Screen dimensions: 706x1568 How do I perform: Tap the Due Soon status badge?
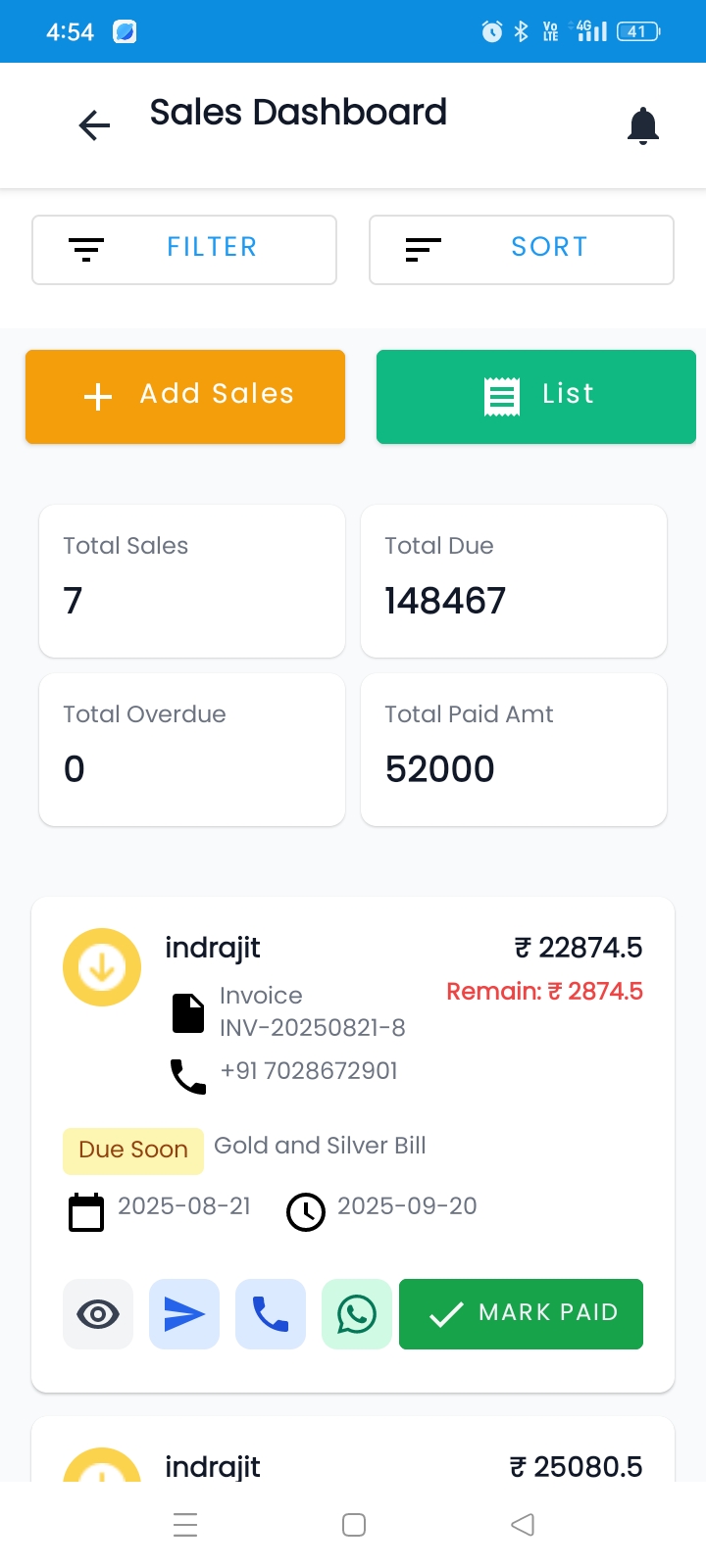point(132,1150)
